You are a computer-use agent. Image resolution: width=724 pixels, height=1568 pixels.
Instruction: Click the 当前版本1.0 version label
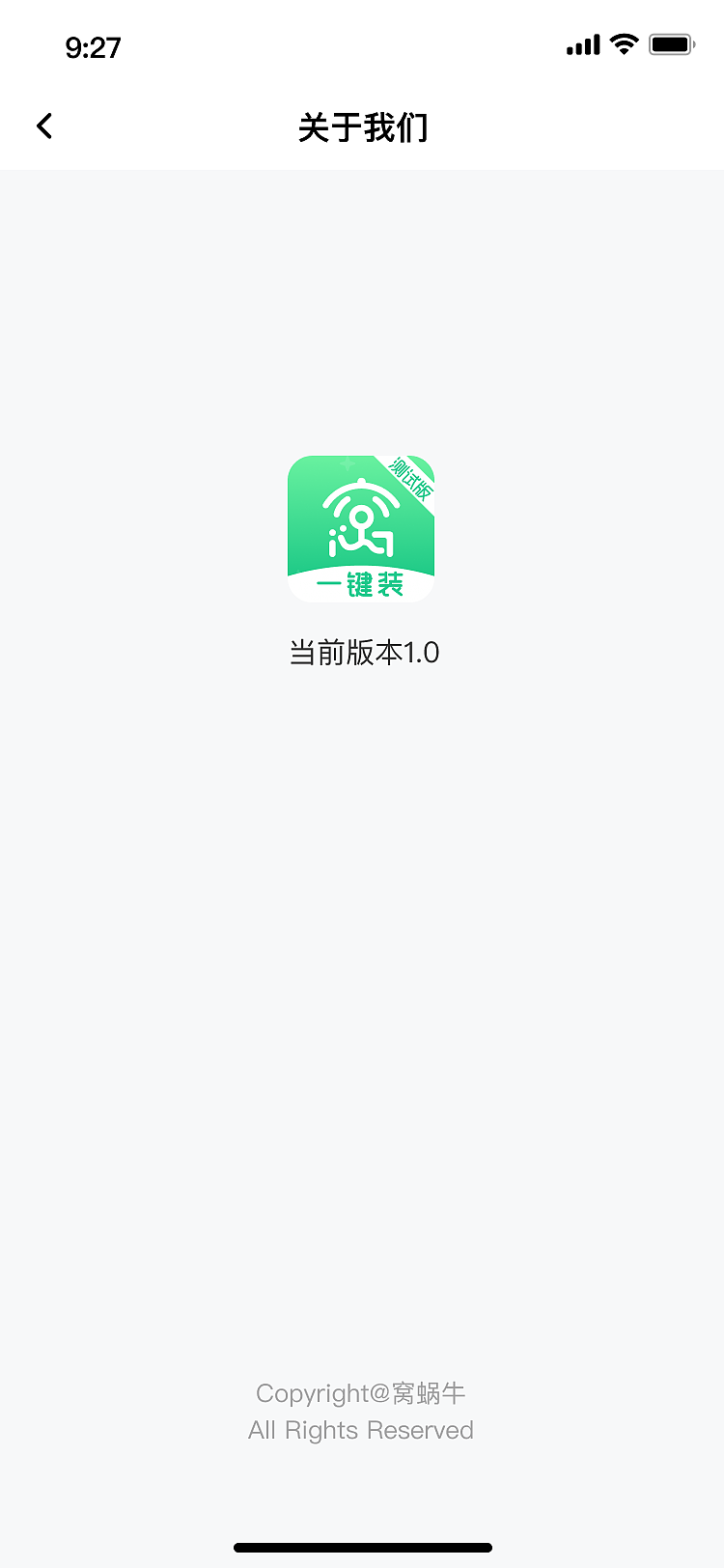click(x=361, y=652)
